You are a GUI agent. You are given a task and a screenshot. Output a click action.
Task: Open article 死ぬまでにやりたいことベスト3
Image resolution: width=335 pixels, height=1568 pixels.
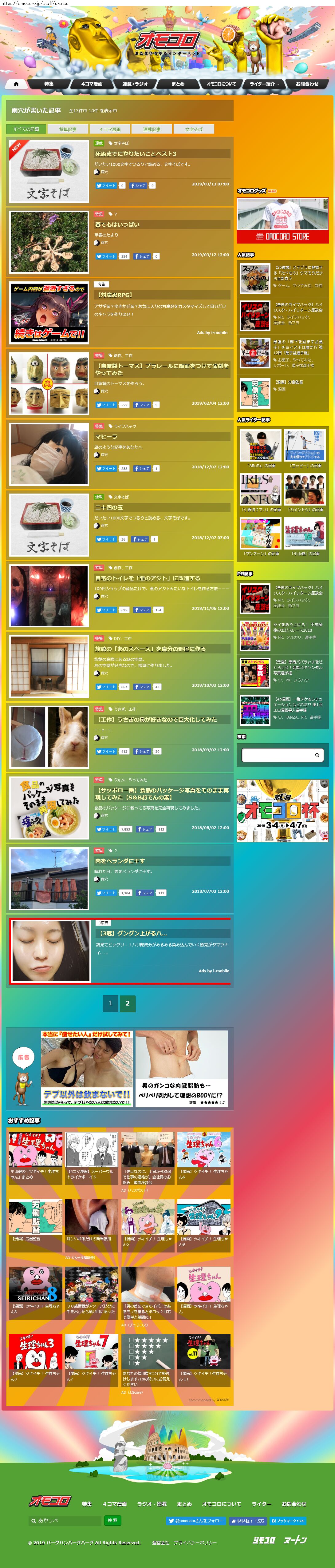136,154
